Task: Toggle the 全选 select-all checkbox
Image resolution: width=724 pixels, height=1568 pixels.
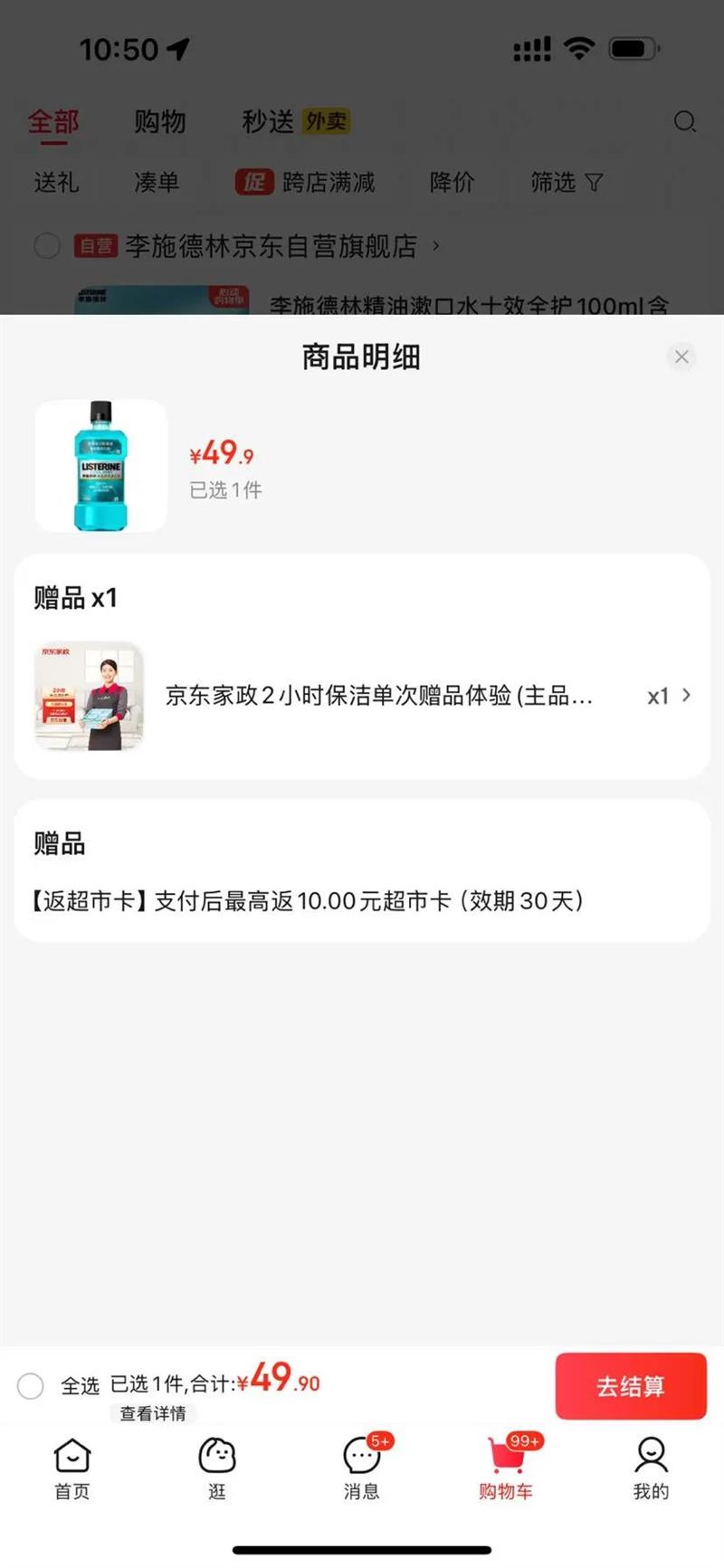Action: point(31,1385)
